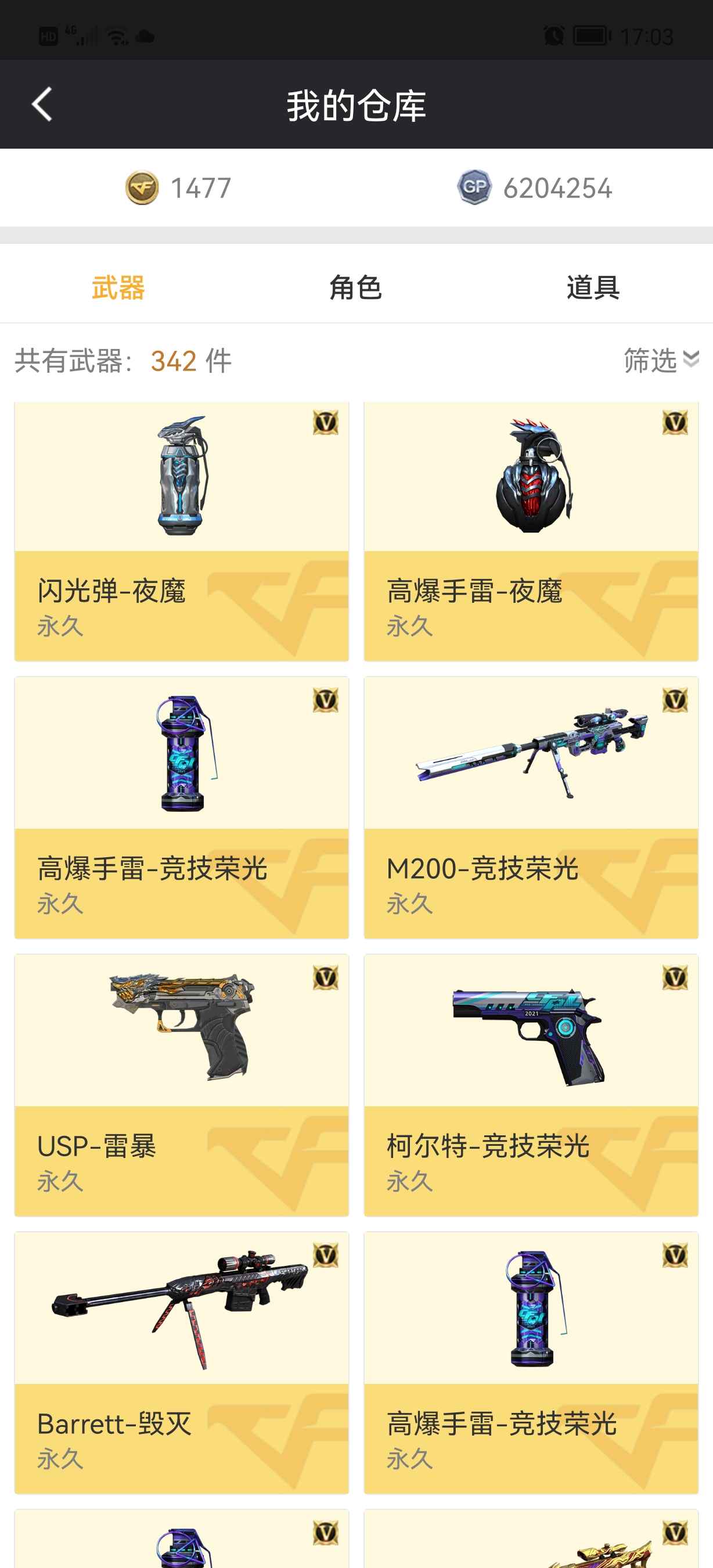The width and height of the screenshot is (713, 1568).
Task: Open the Barrett-毁灭 sniper card
Action: click(181, 1362)
